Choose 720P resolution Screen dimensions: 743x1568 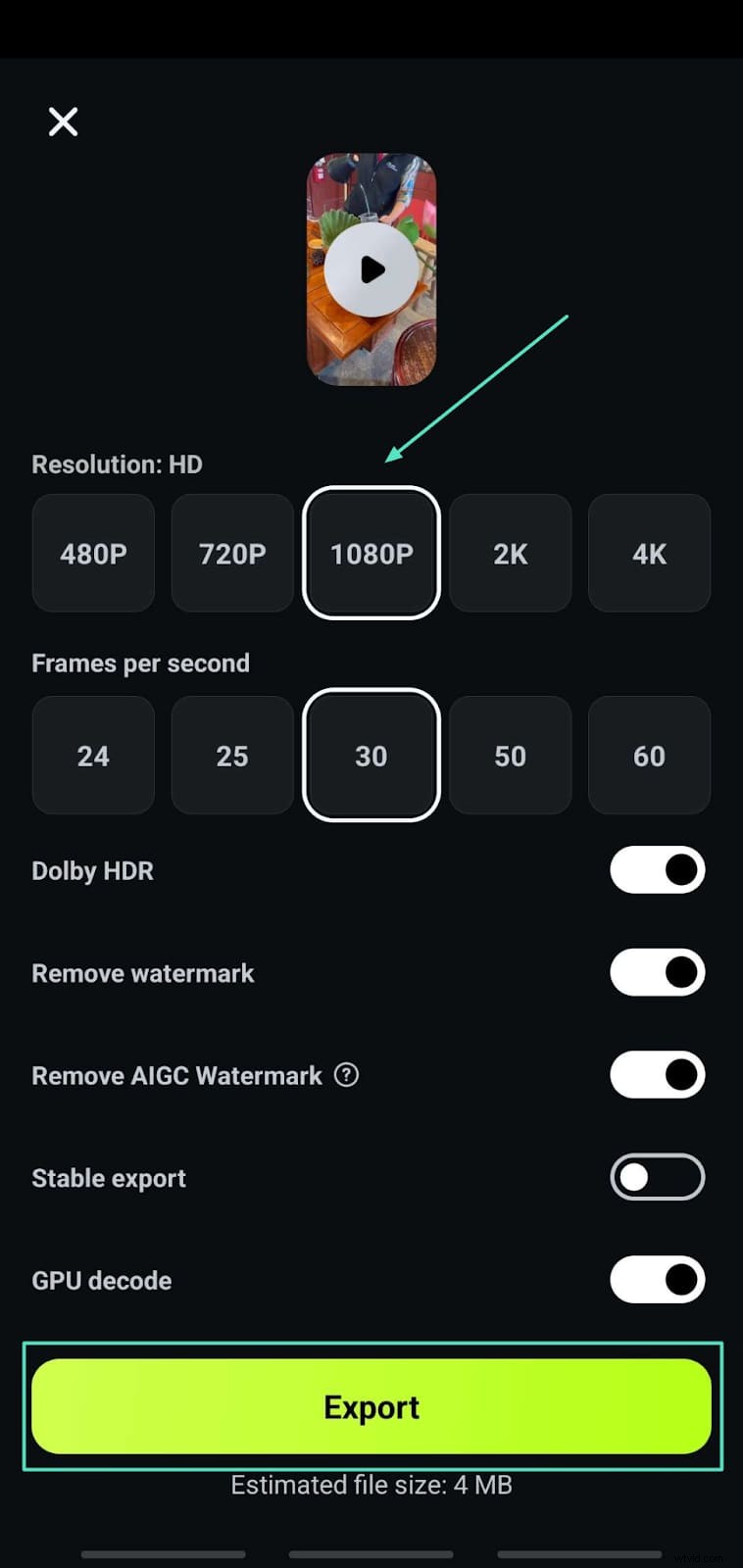click(x=232, y=554)
